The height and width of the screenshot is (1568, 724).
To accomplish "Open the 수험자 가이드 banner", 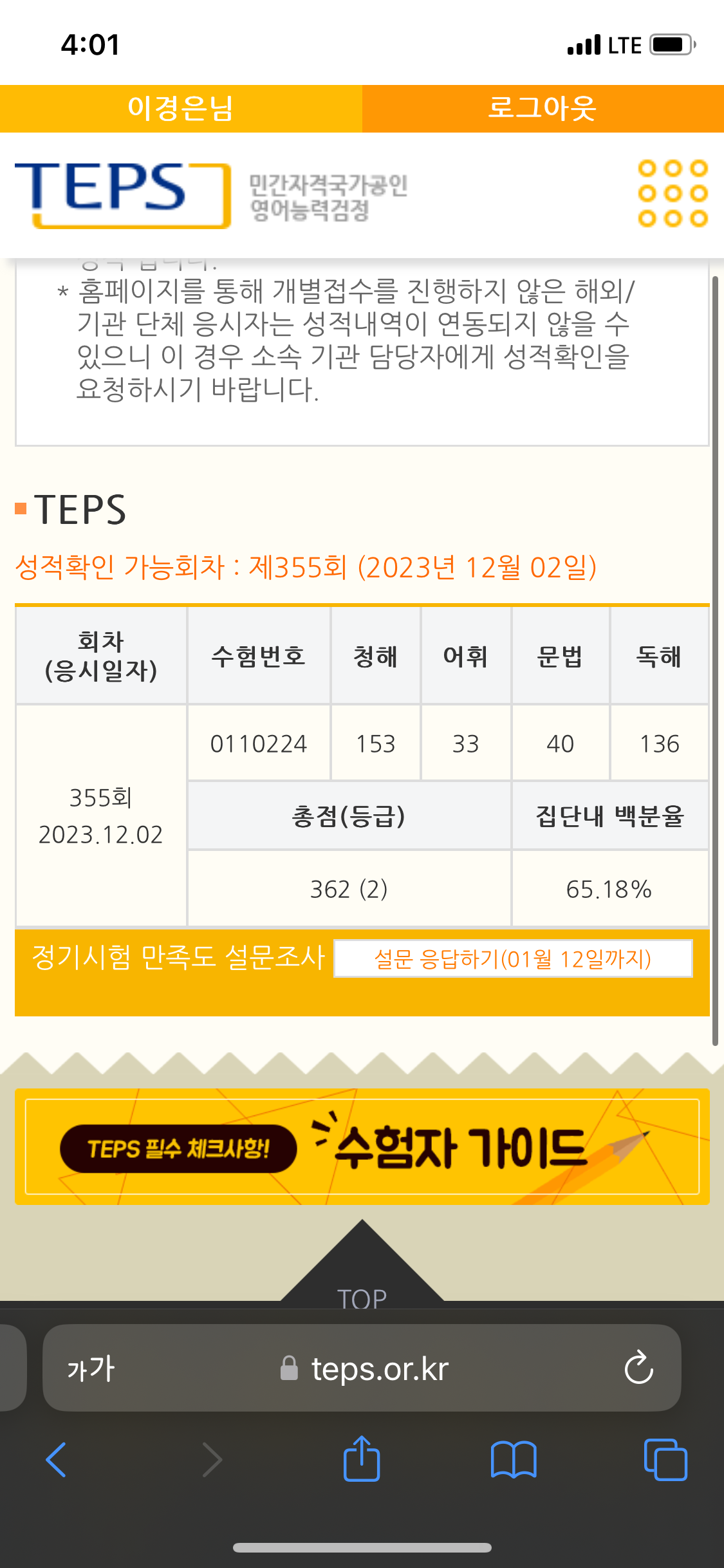I will click(362, 1147).
